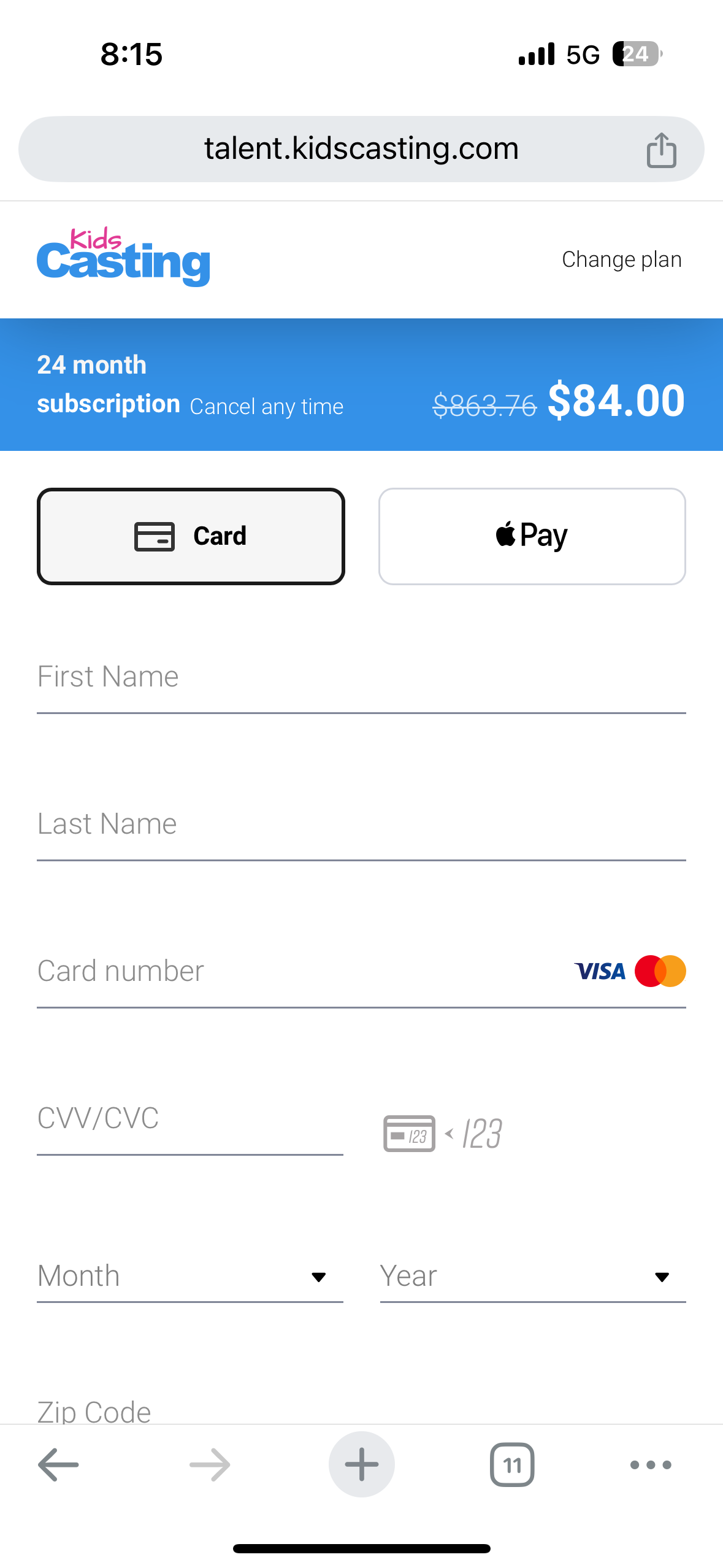Open the tab switcher showing 11 tabs
723x1568 pixels.
pos(512,1464)
